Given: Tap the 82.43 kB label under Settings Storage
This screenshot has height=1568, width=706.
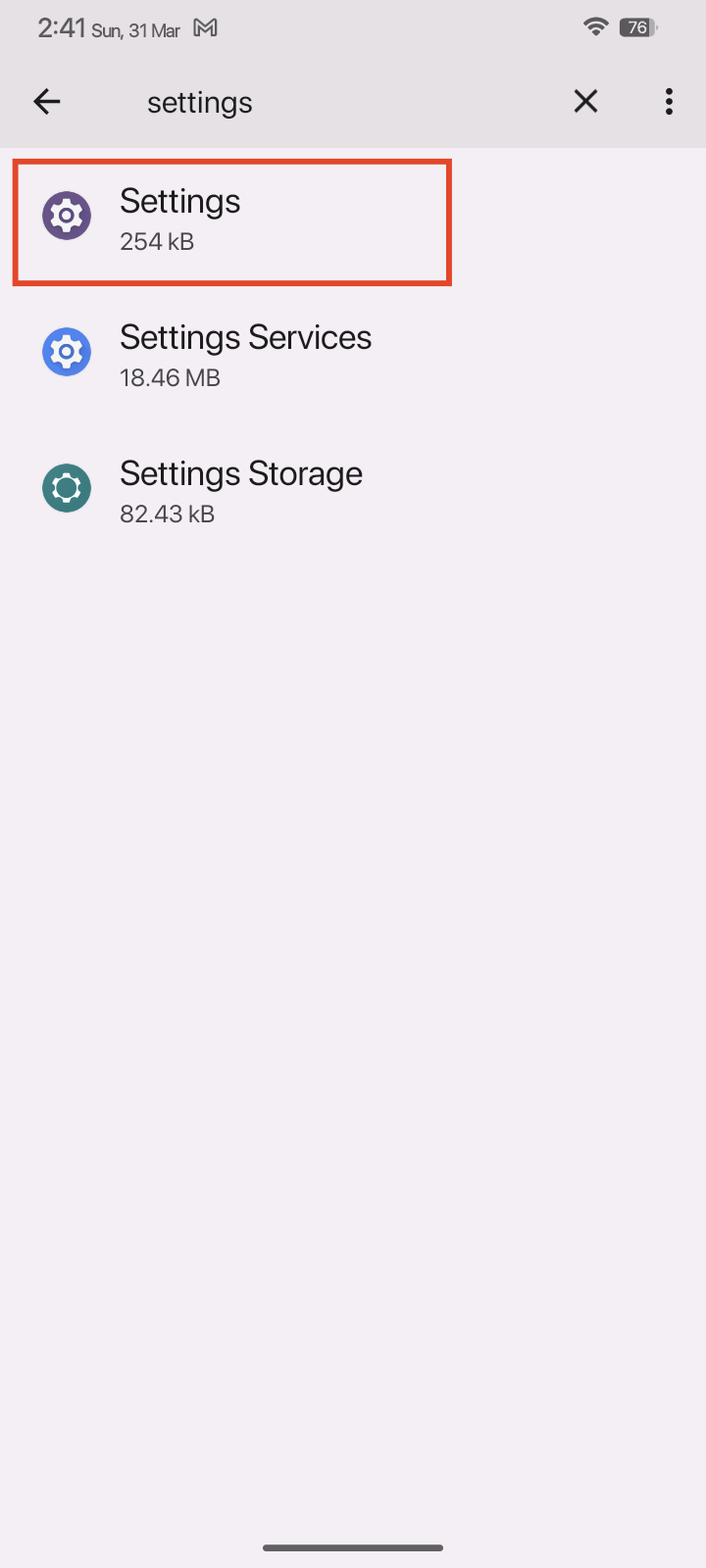Looking at the screenshot, I should (x=167, y=514).
